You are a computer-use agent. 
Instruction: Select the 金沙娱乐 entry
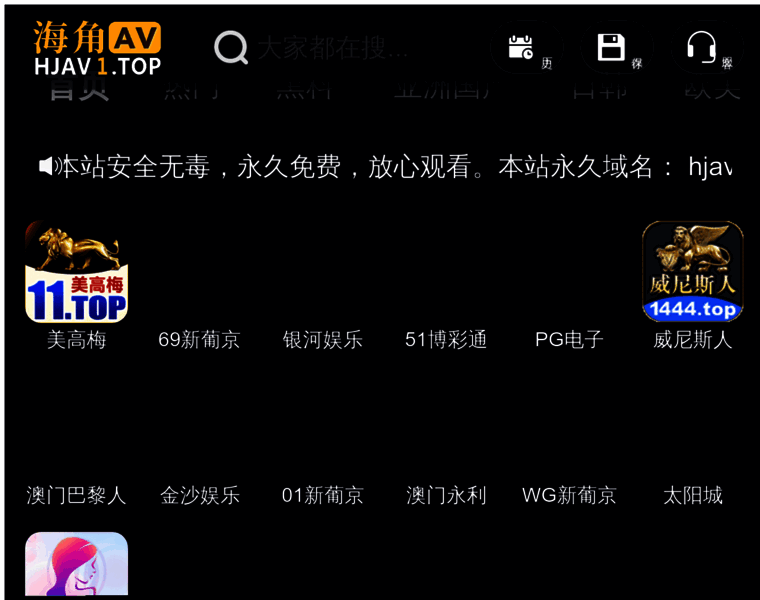(x=199, y=495)
